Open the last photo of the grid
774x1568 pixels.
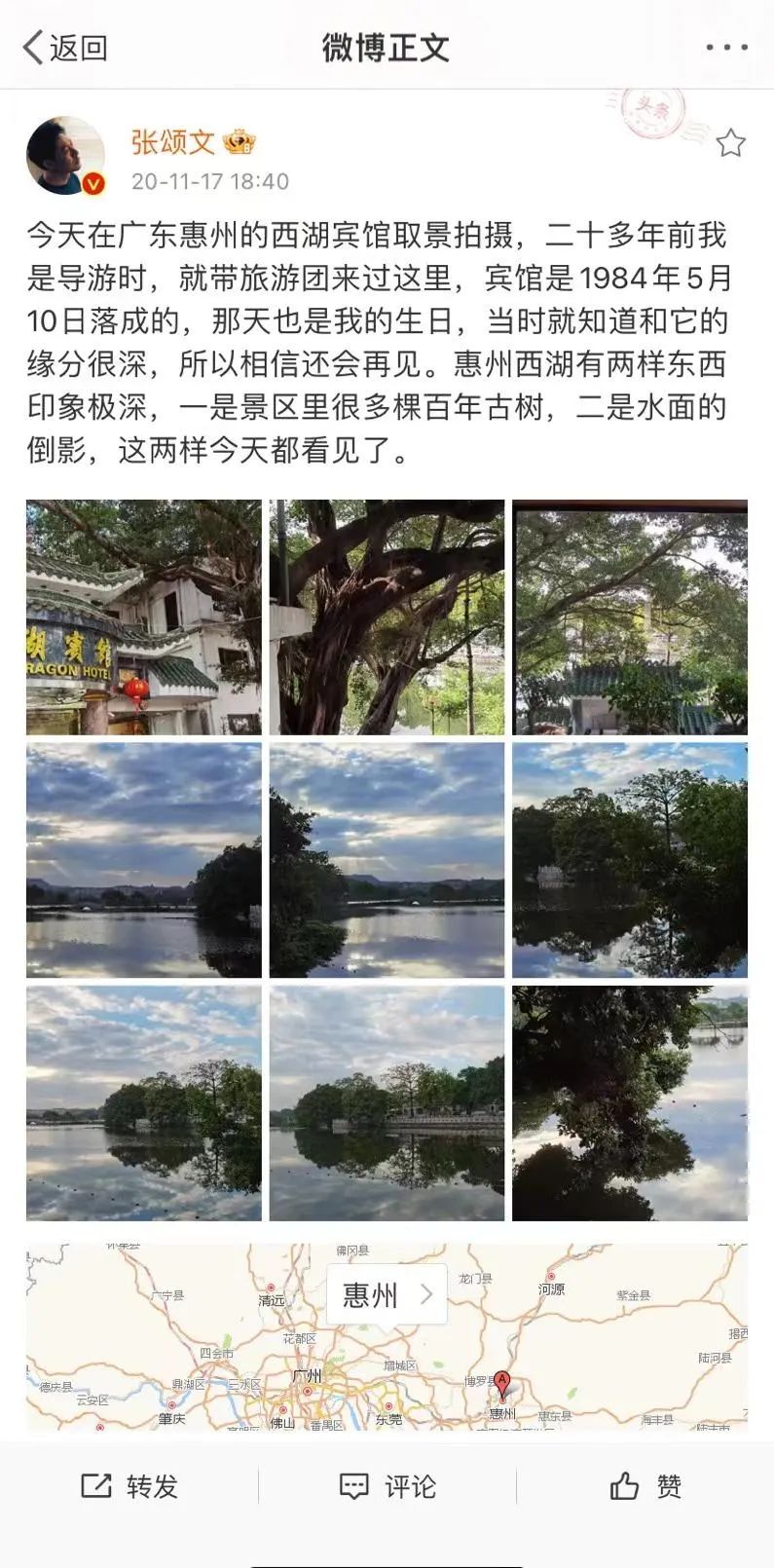(630, 1103)
